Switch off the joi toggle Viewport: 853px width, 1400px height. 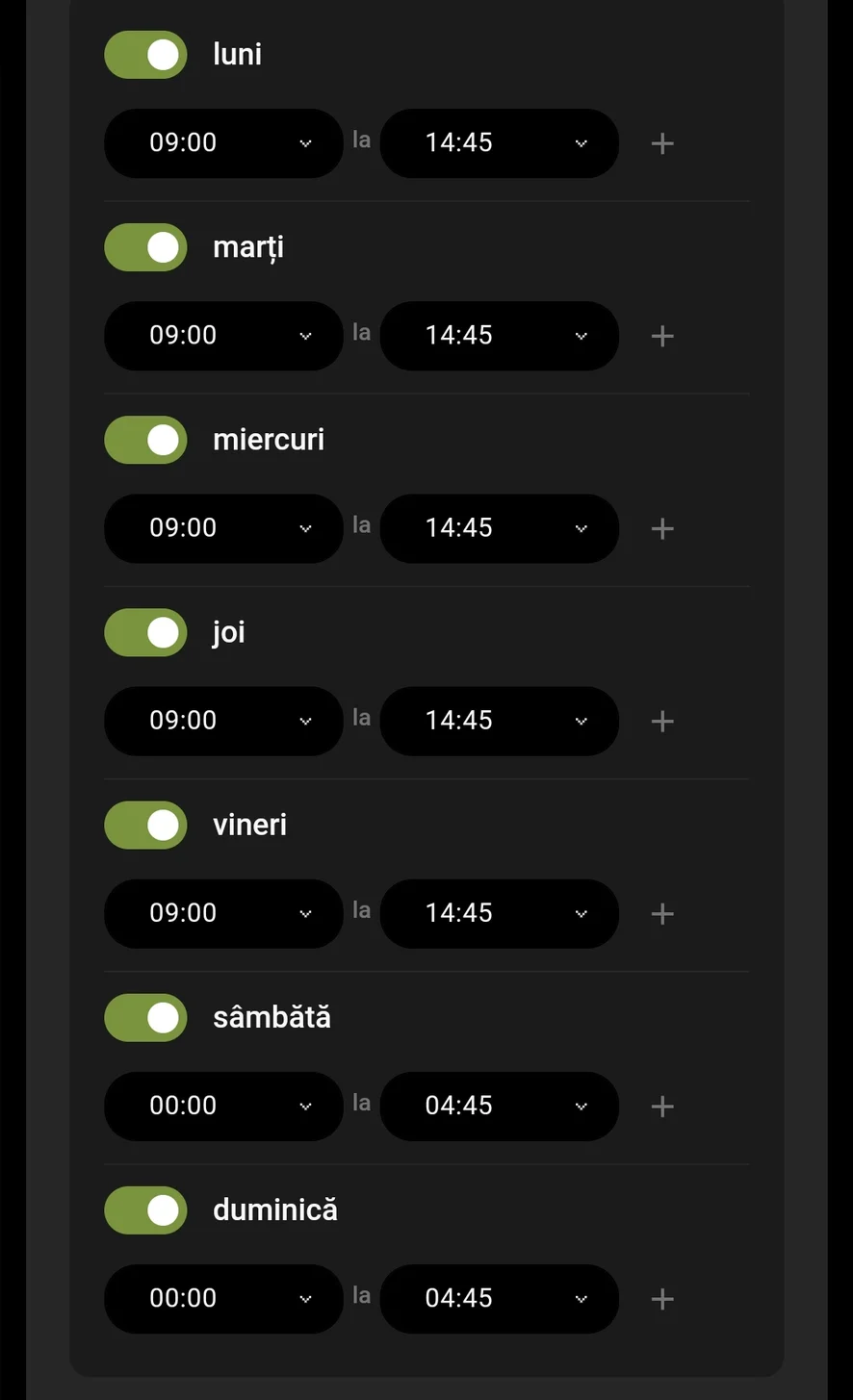click(x=145, y=632)
